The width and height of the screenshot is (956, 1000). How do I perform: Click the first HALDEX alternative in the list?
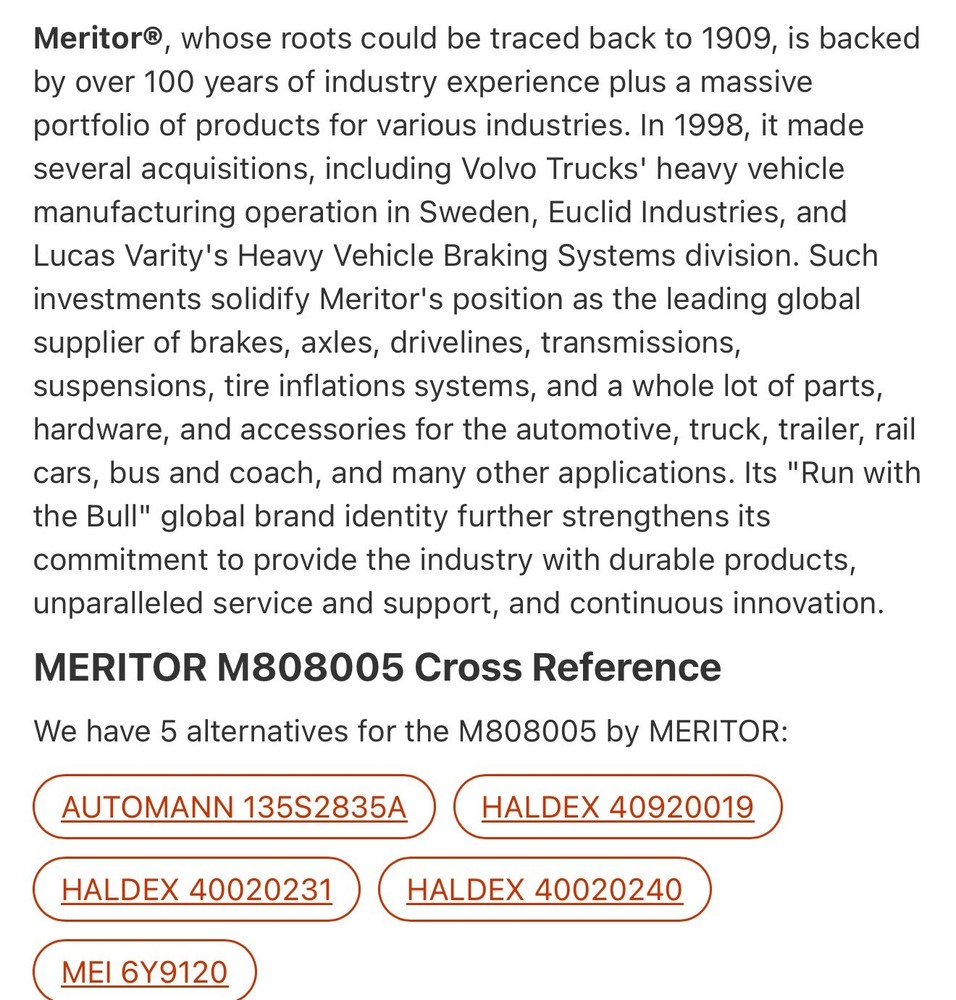pos(617,807)
